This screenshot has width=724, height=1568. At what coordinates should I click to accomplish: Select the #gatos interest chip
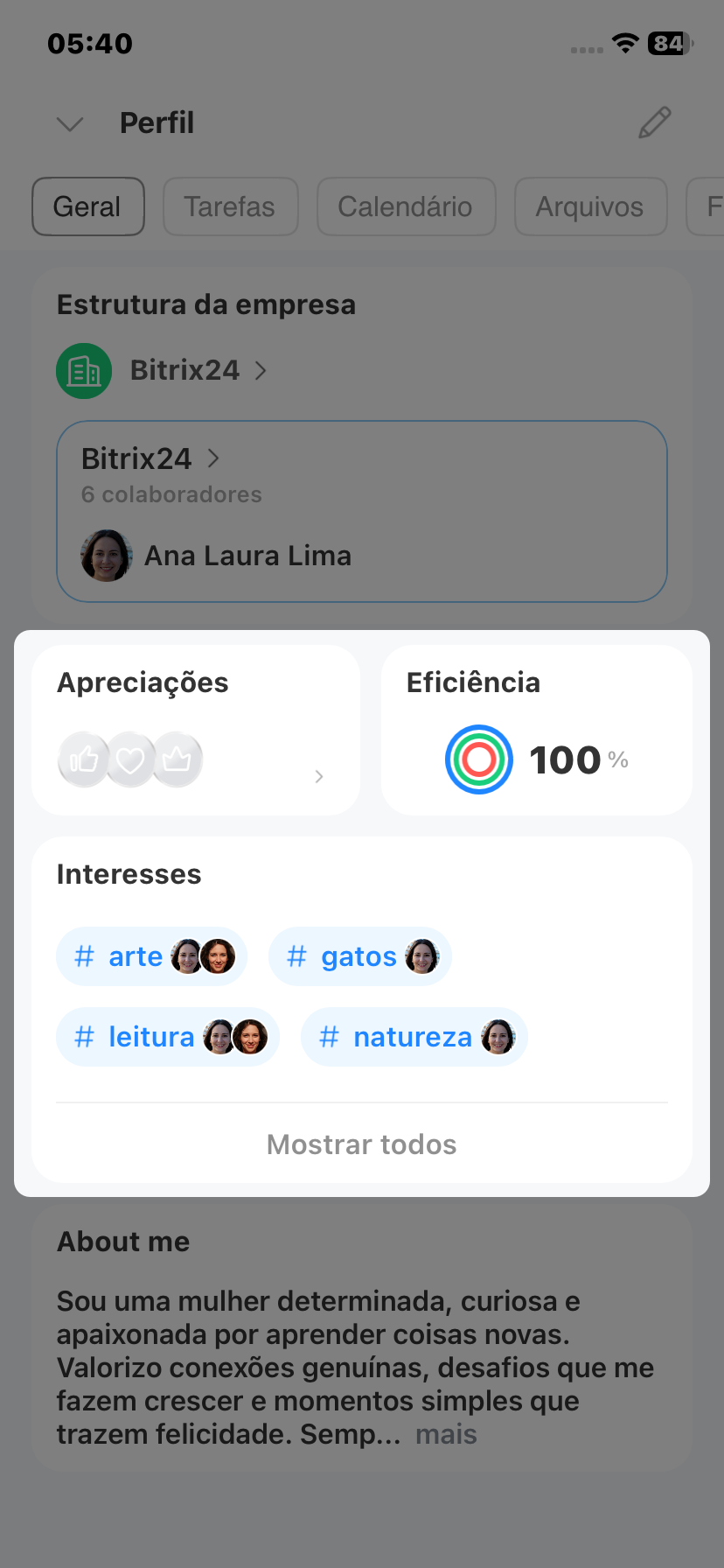(359, 956)
